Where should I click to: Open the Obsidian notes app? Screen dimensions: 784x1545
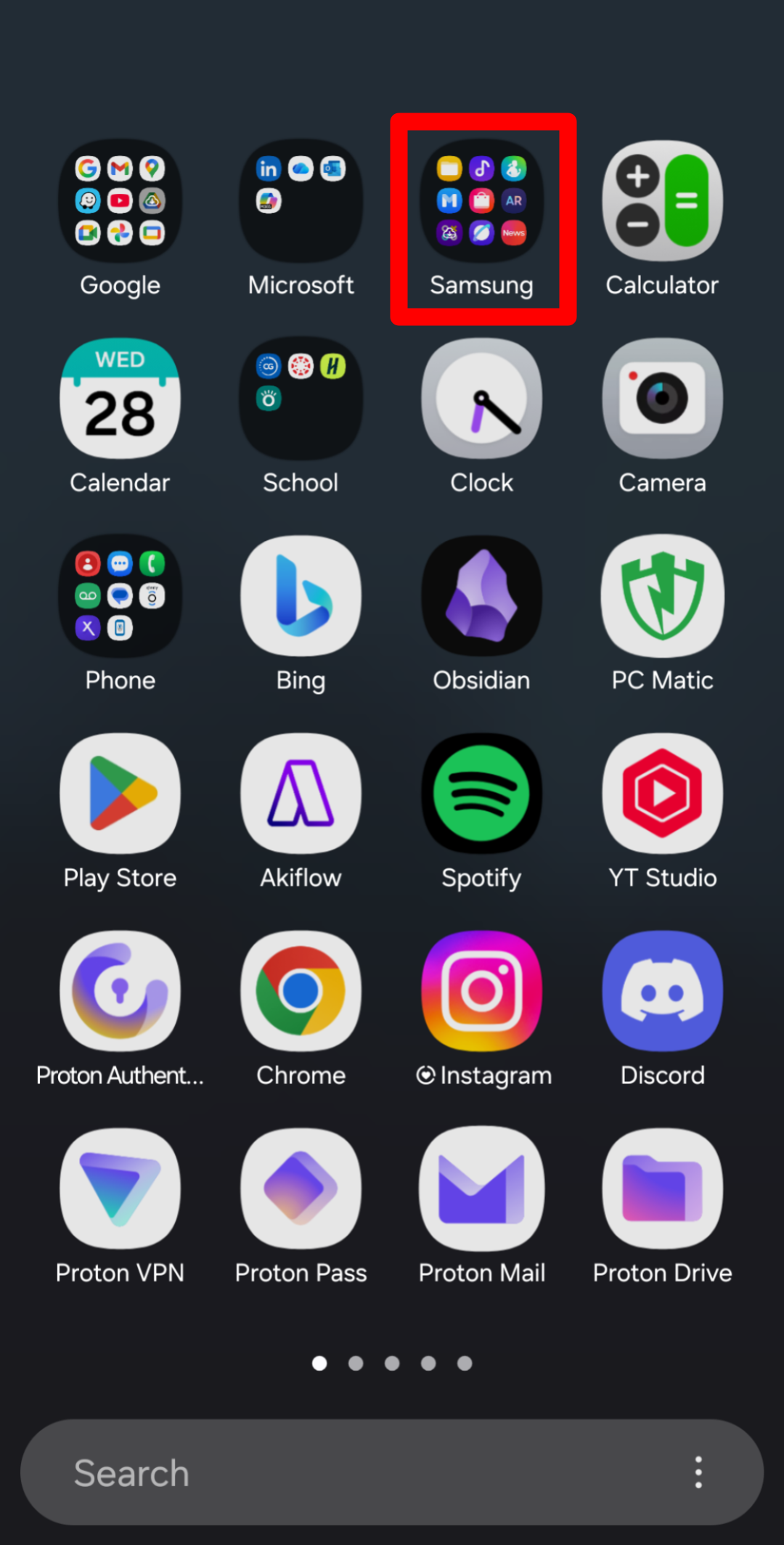(x=481, y=595)
